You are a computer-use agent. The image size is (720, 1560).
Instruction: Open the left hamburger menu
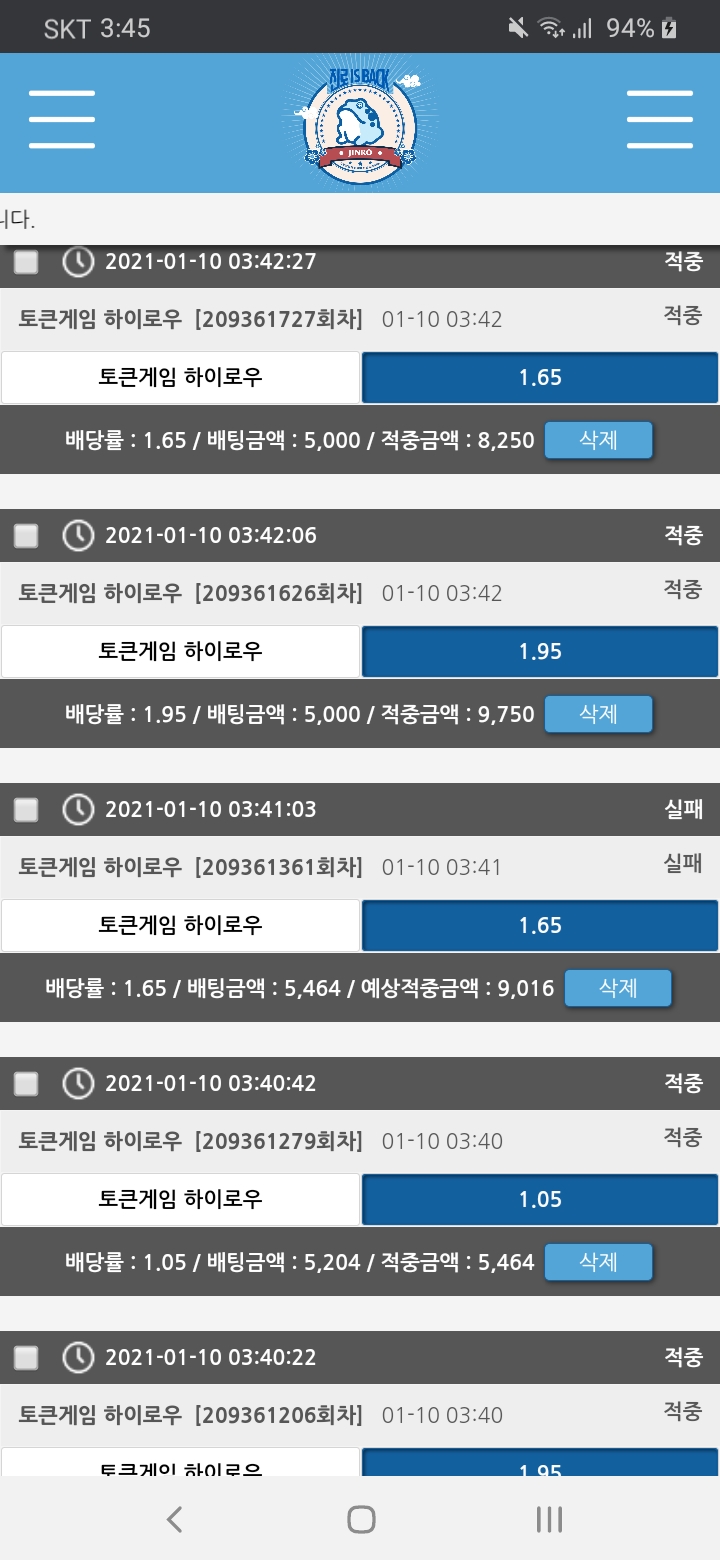coord(62,120)
